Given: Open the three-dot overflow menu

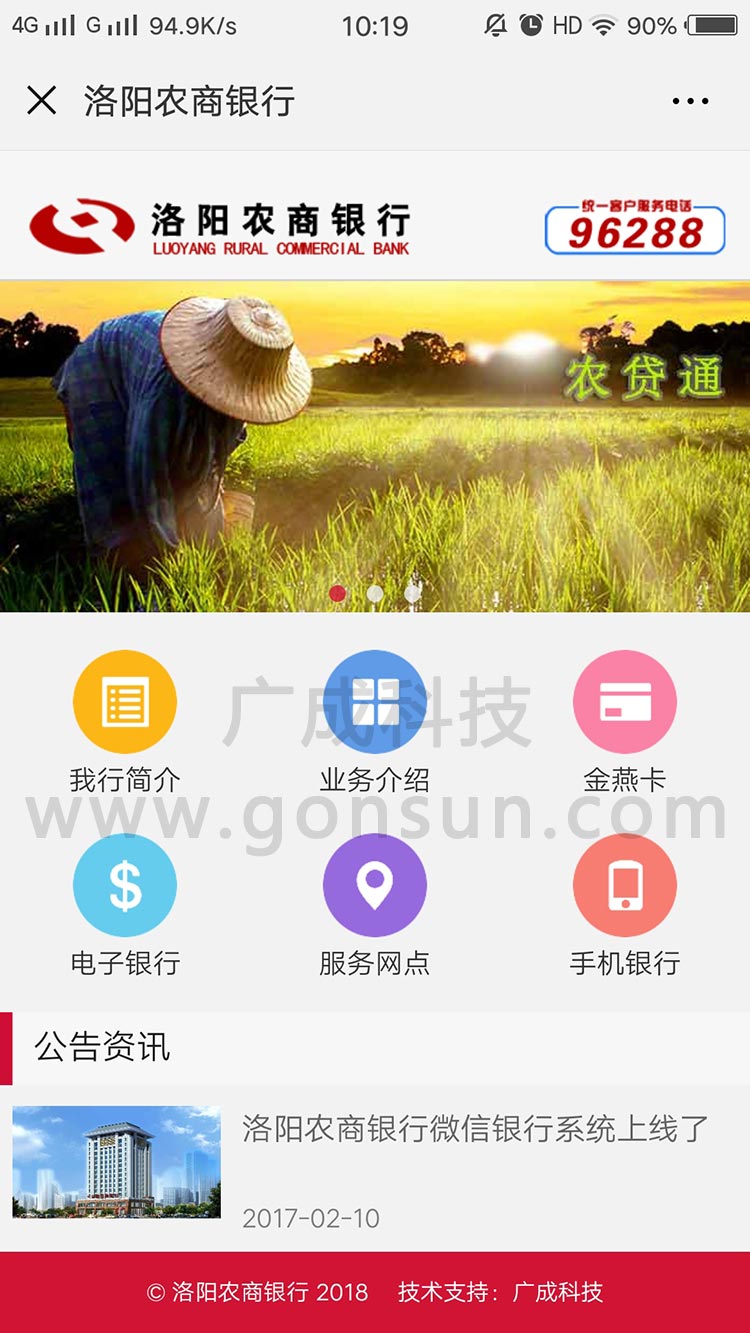Looking at the screenshot, I should tap(690, 101).
